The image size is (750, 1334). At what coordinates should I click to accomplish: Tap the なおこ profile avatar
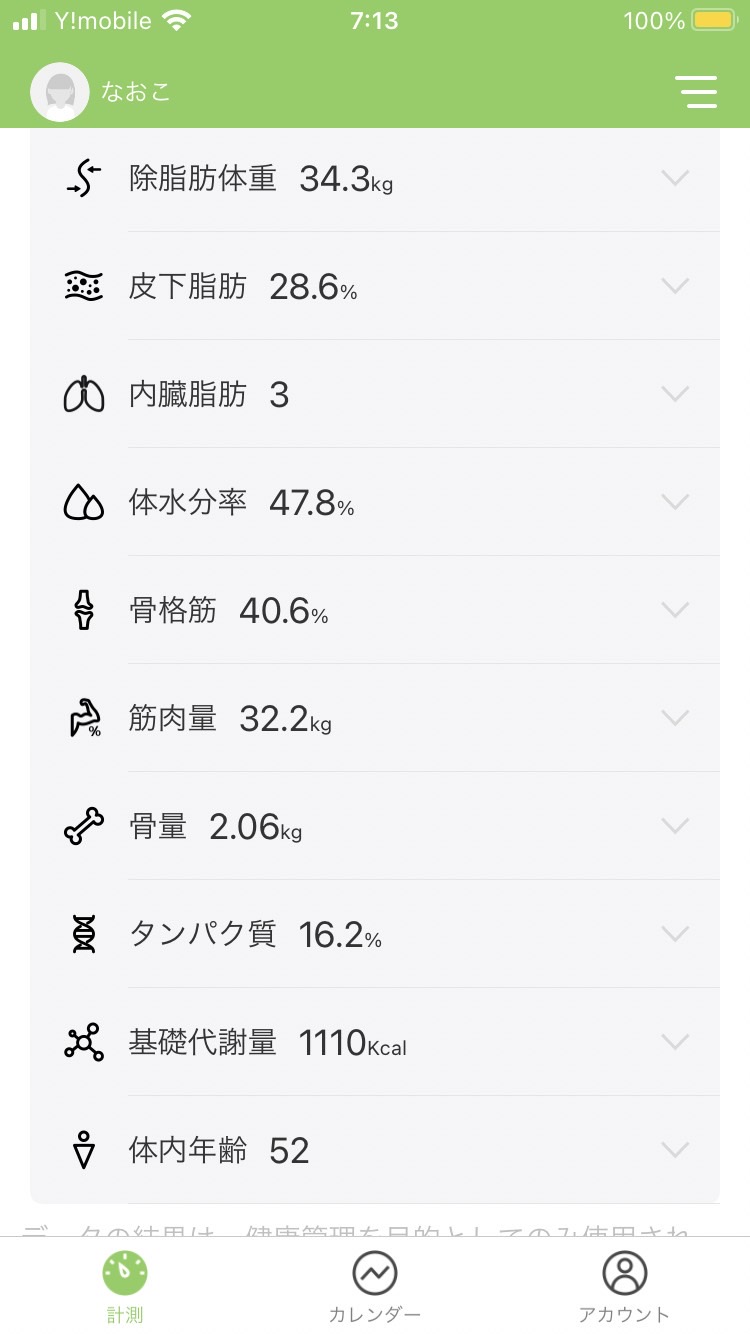[x=60, y=92]
